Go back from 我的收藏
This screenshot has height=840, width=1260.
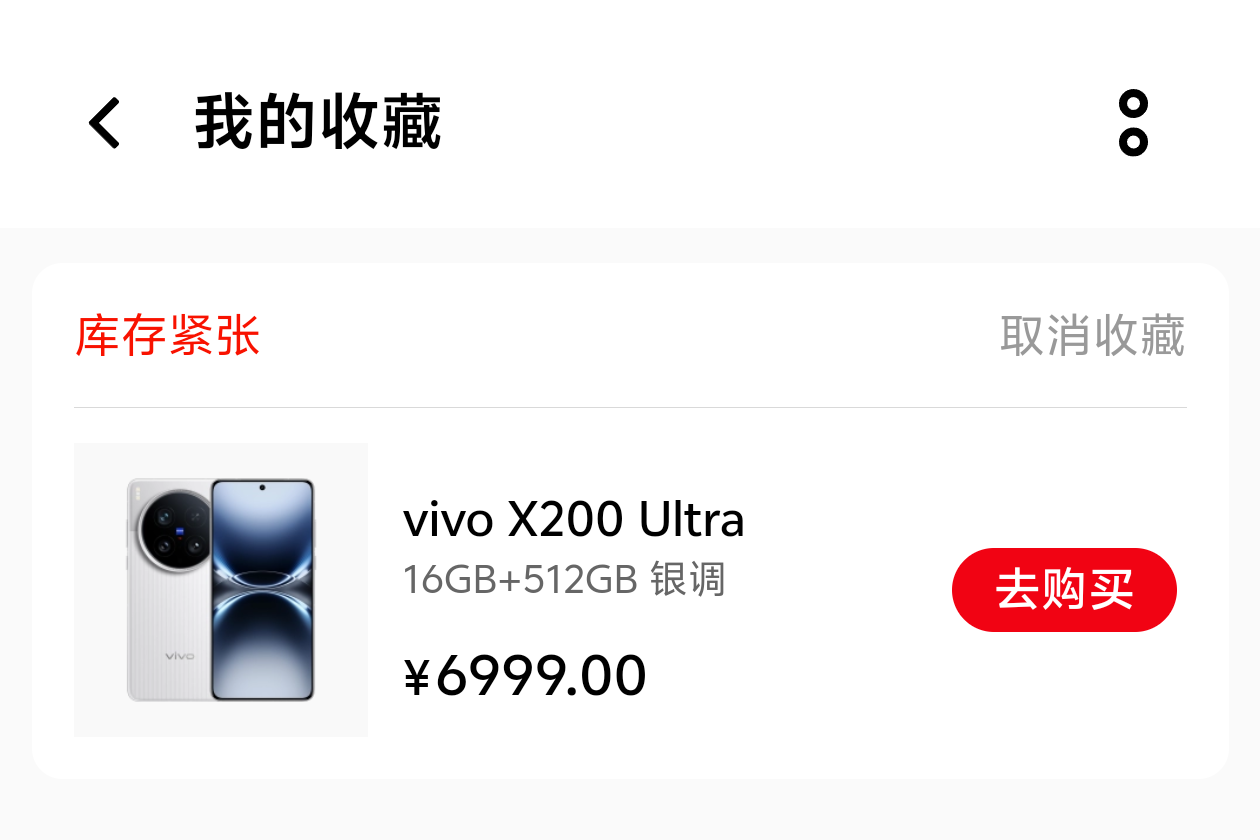click(x=104, y=123)
